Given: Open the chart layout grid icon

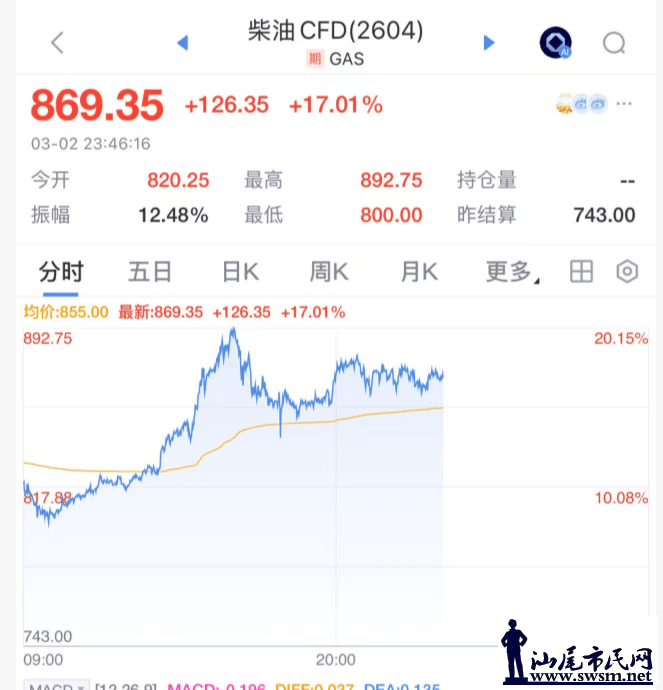Looking at the screenshot, I should point(581,271).
